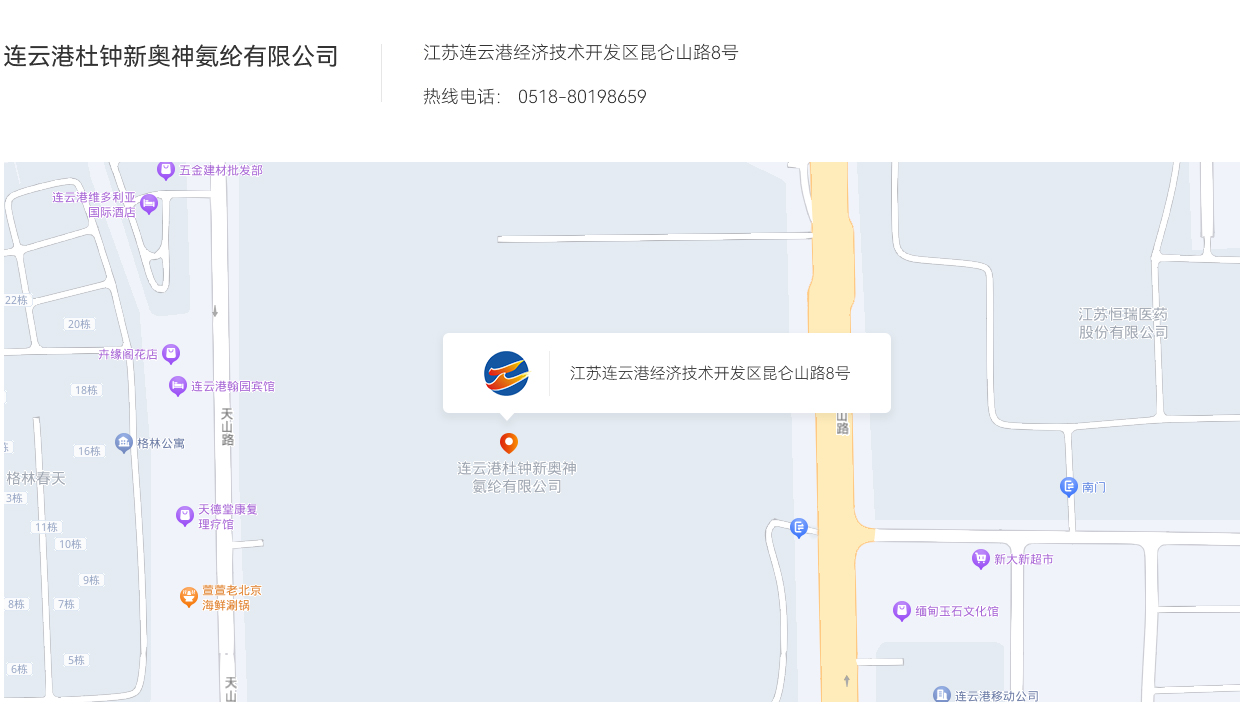The width and height of the screenshot is (1247, 706).
Task: Select the 新大新超市 shop marker
Action: [x=981, y=559]
